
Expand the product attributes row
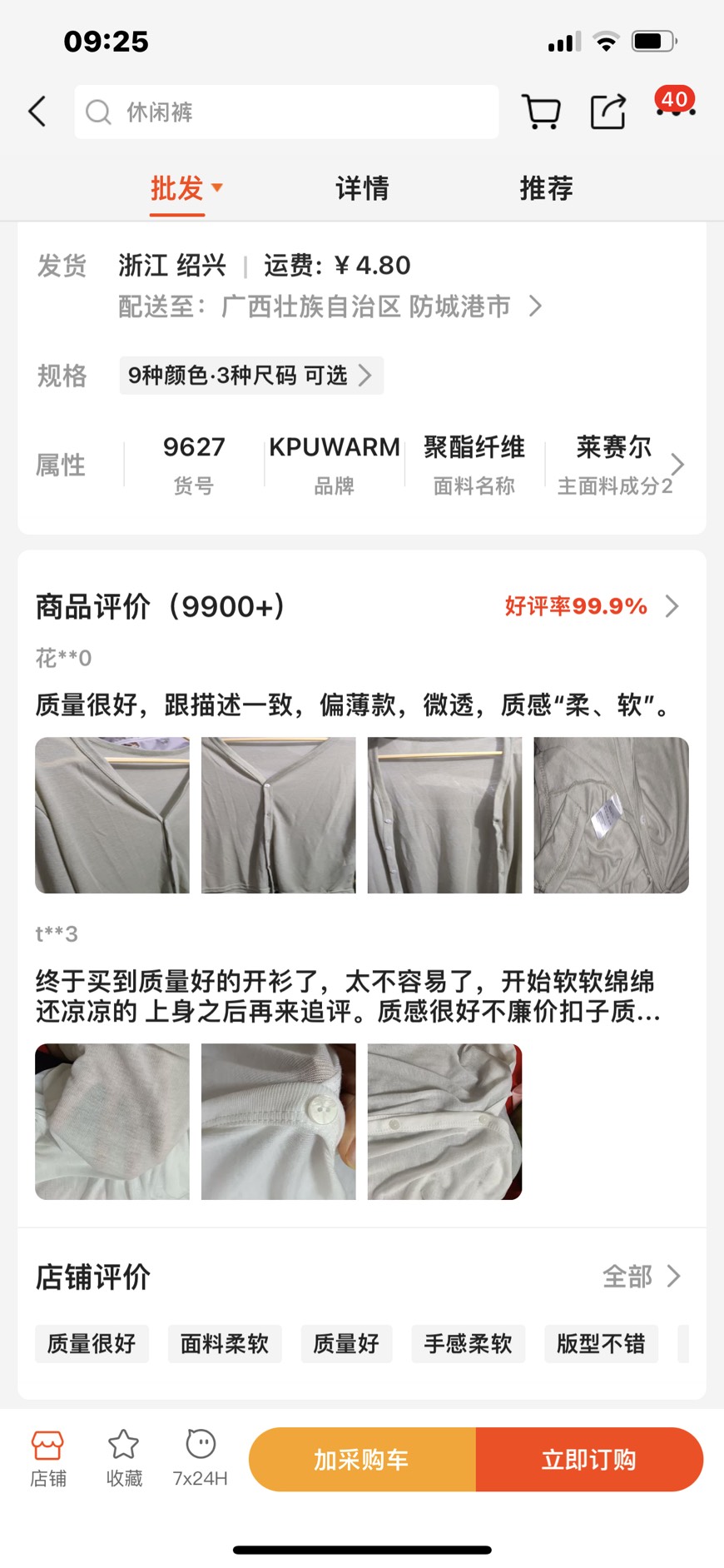(x=677, y=464)
